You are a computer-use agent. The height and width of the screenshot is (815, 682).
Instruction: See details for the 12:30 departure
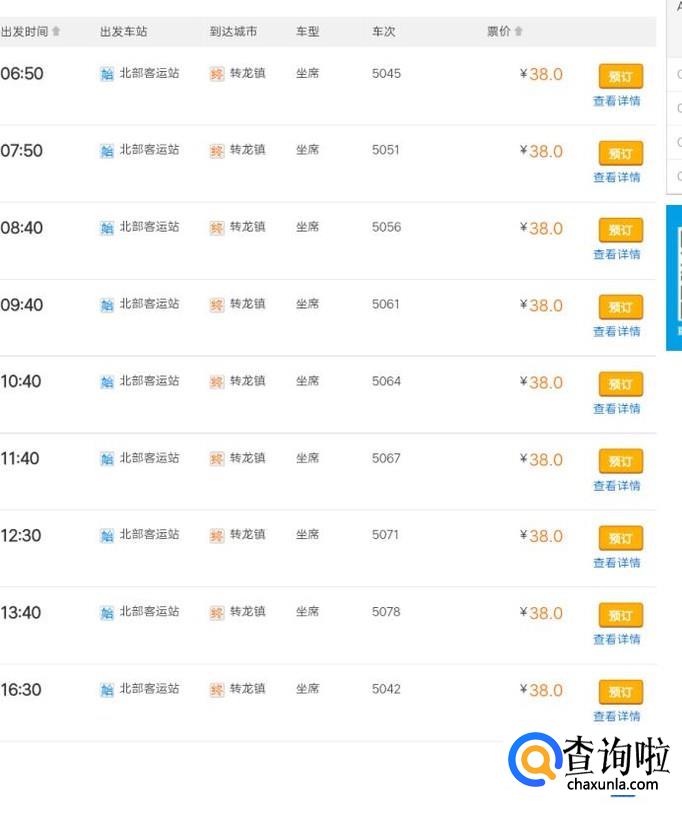tap(616, 563)
